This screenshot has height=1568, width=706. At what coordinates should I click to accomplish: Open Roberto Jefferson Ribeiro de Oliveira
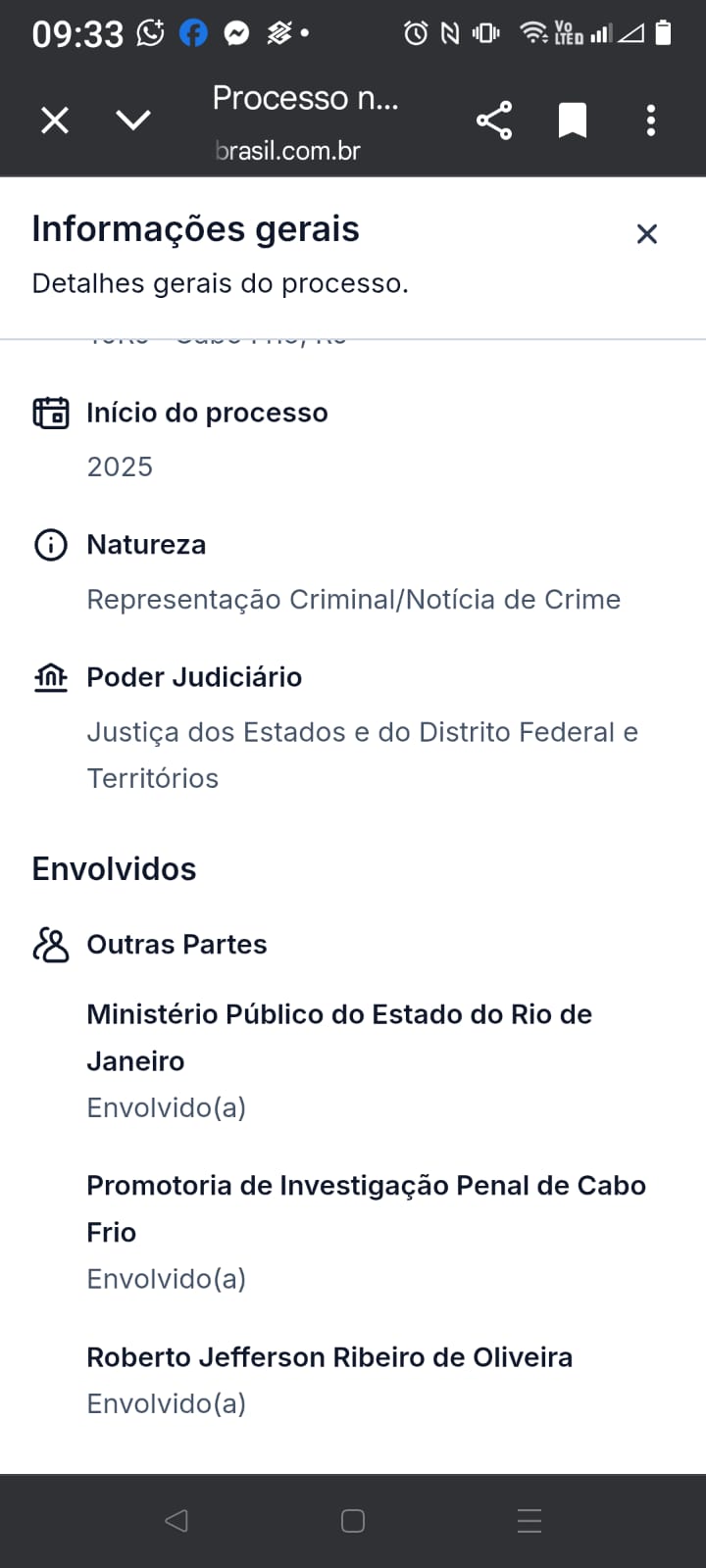[329, 1357]
